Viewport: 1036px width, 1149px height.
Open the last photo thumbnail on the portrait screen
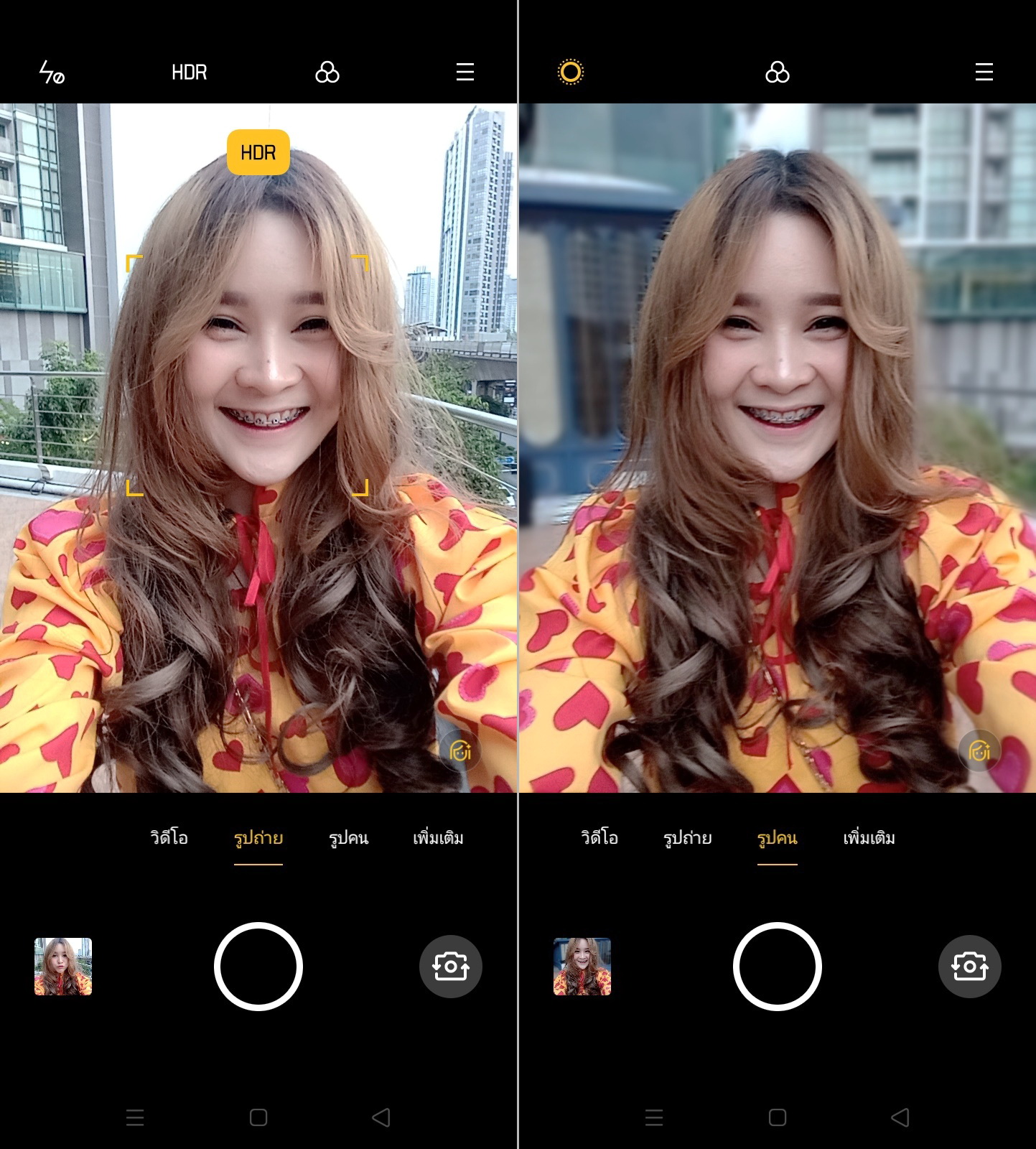click(x=582, y=967)
